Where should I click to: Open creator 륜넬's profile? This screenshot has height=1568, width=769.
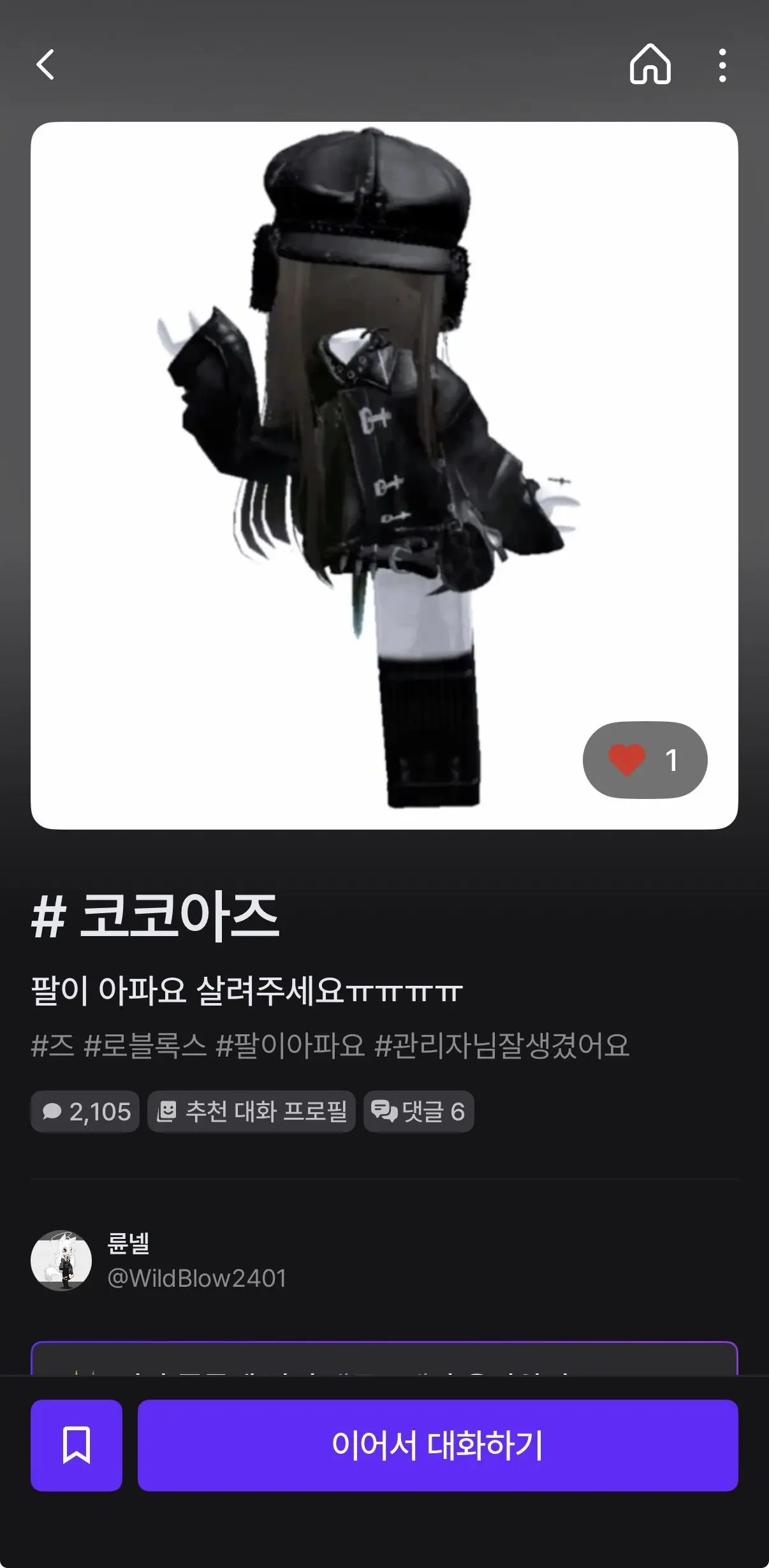159,1261
